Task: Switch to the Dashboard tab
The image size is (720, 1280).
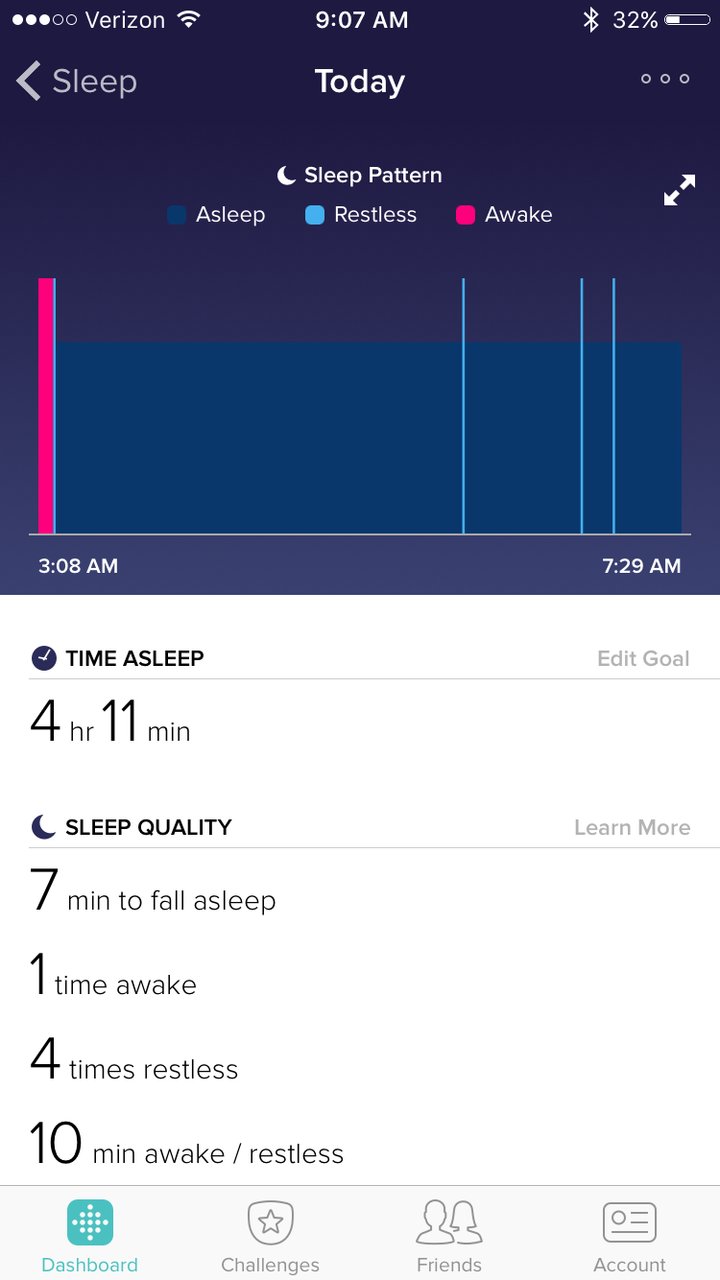Action: 90,1236
